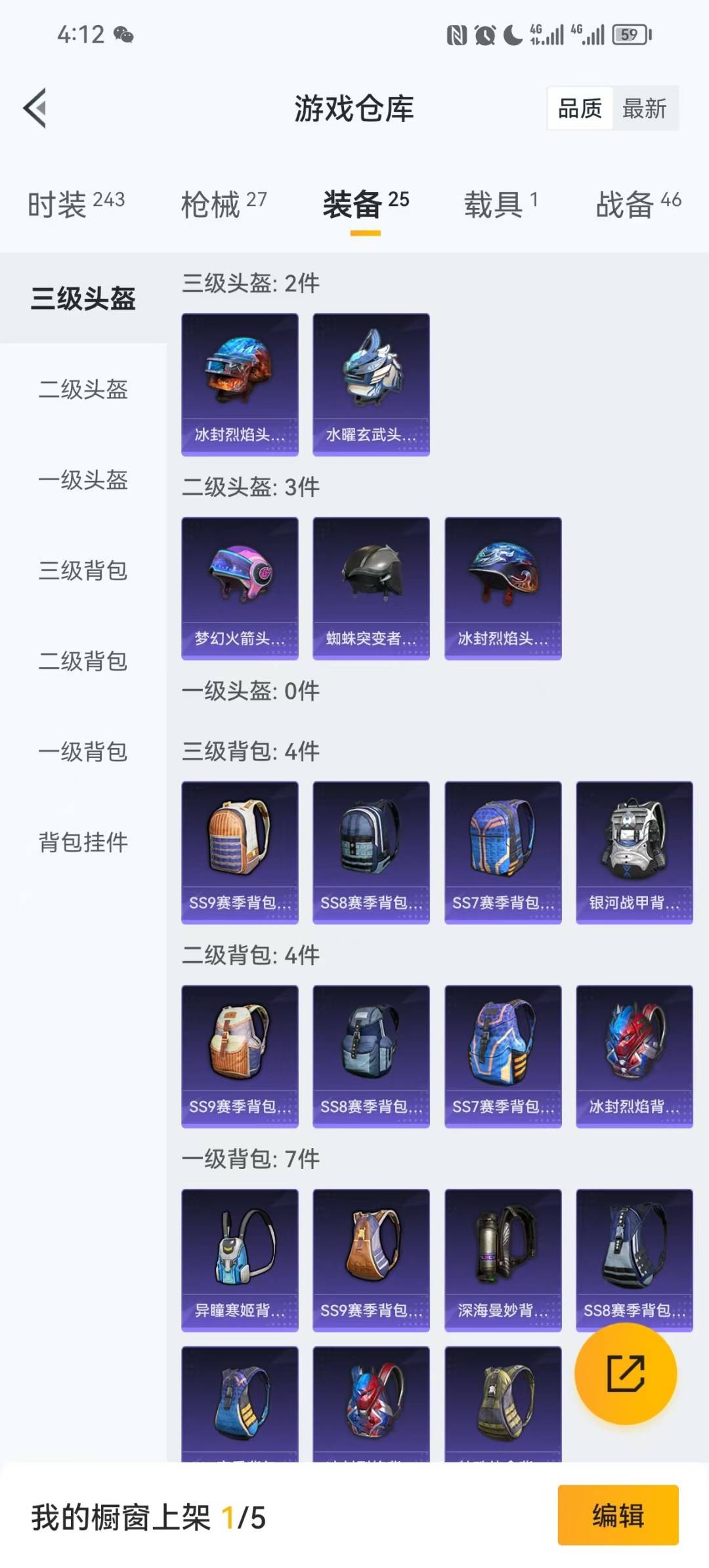Open the 银河战甲背包 item card
The width and height of the screenshot is (709, 1568).
pyautogui.click(x=633, y=852)
